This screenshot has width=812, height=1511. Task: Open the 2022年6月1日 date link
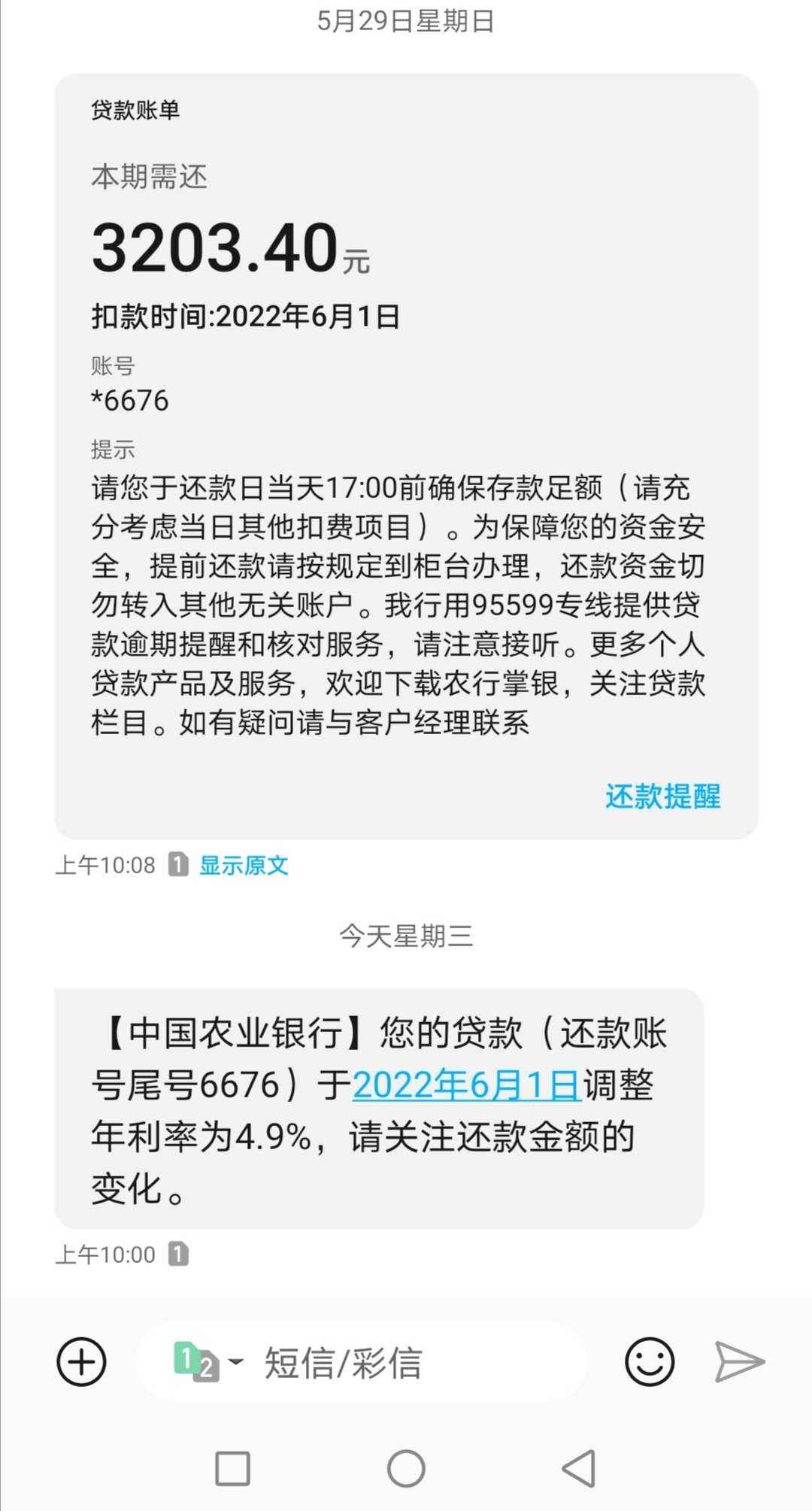[466, 1085]
